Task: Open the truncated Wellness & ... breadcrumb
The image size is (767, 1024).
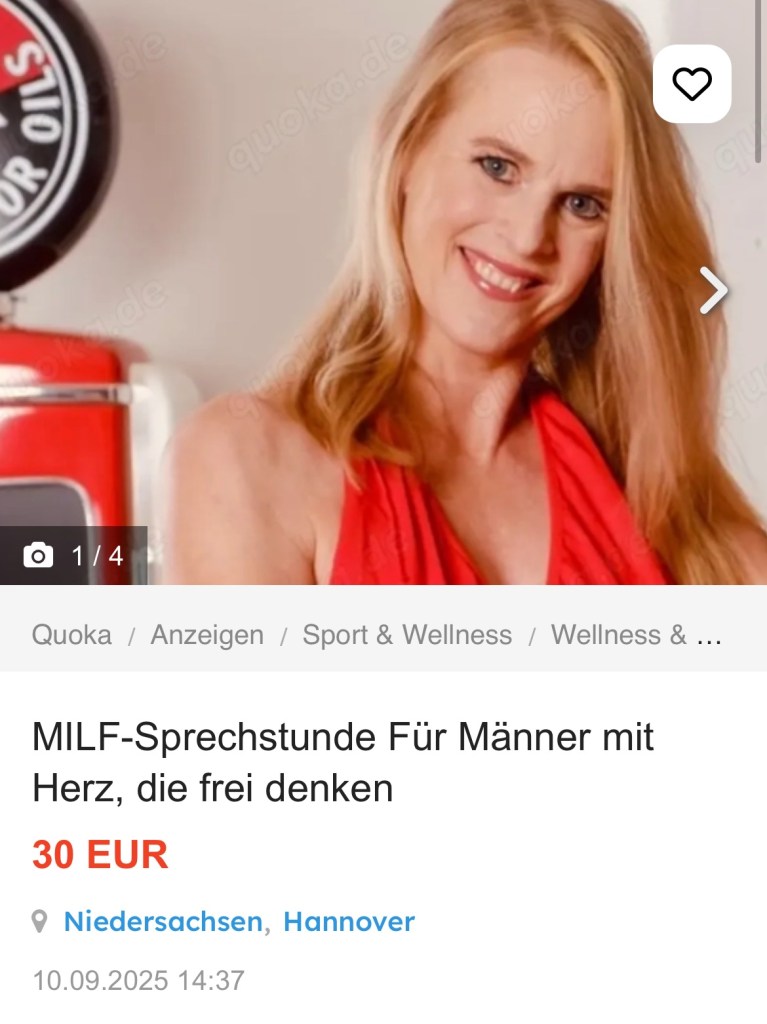Action: [x=635, y=635]
